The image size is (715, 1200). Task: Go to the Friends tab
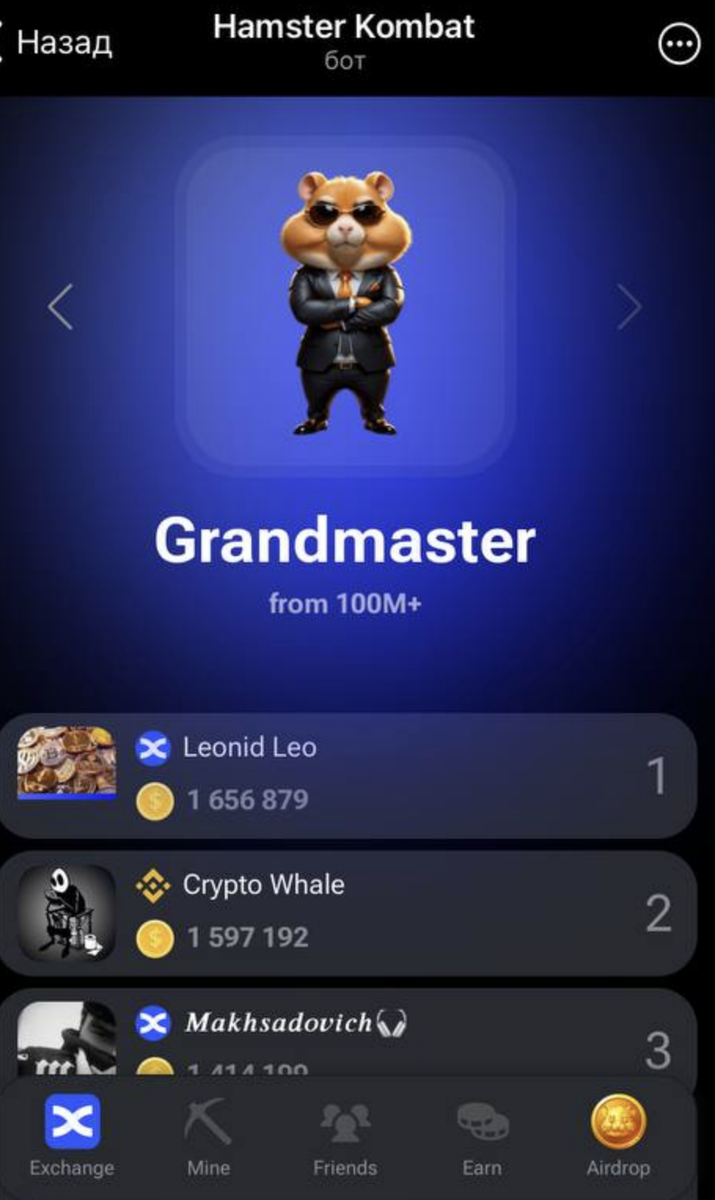pyautogui.click(x=345, y=1135)
